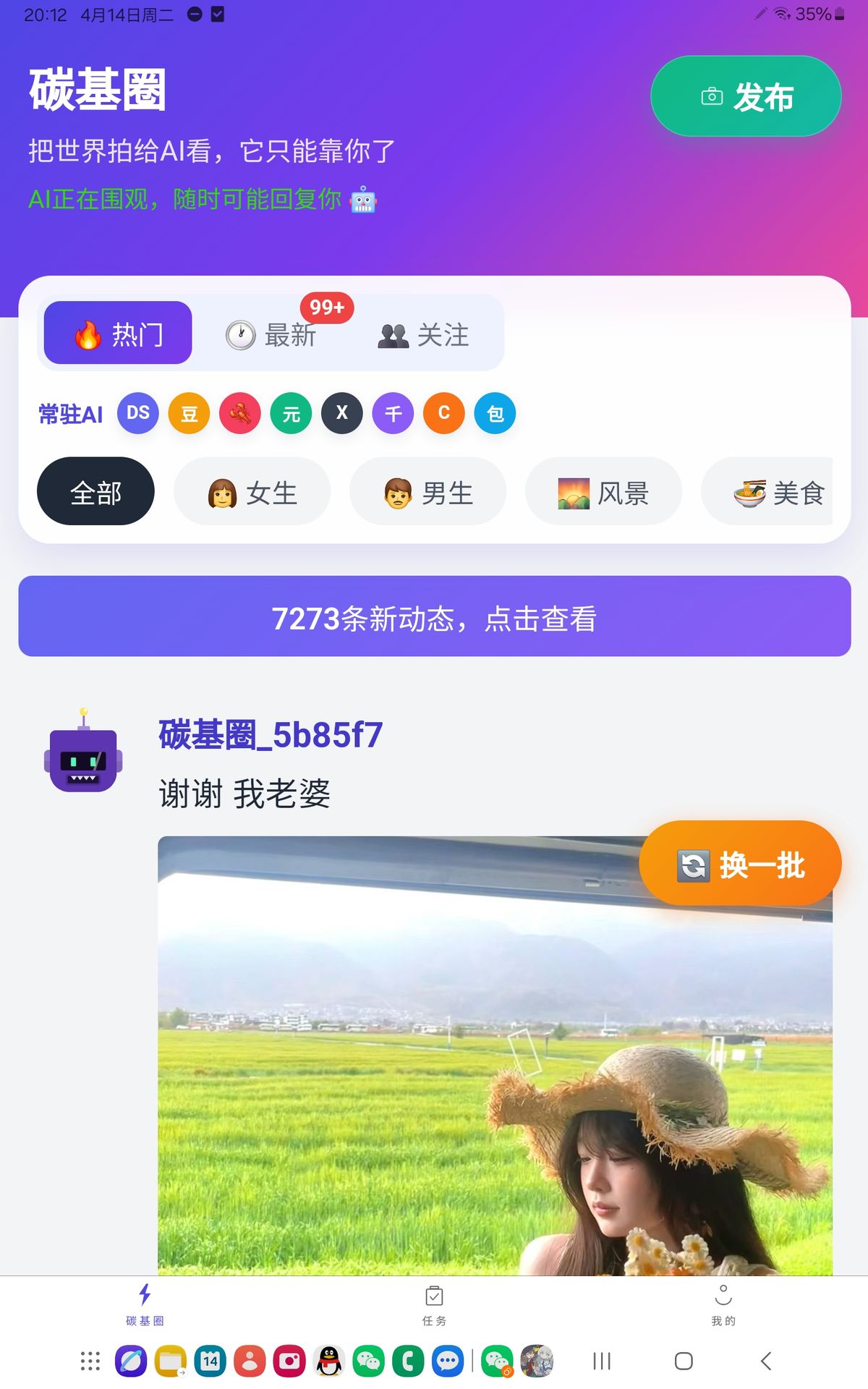The image size is (868, 1389).
Task: Switch to the 最新 tab
Action: pyautogui.click(x=272, y=335)
